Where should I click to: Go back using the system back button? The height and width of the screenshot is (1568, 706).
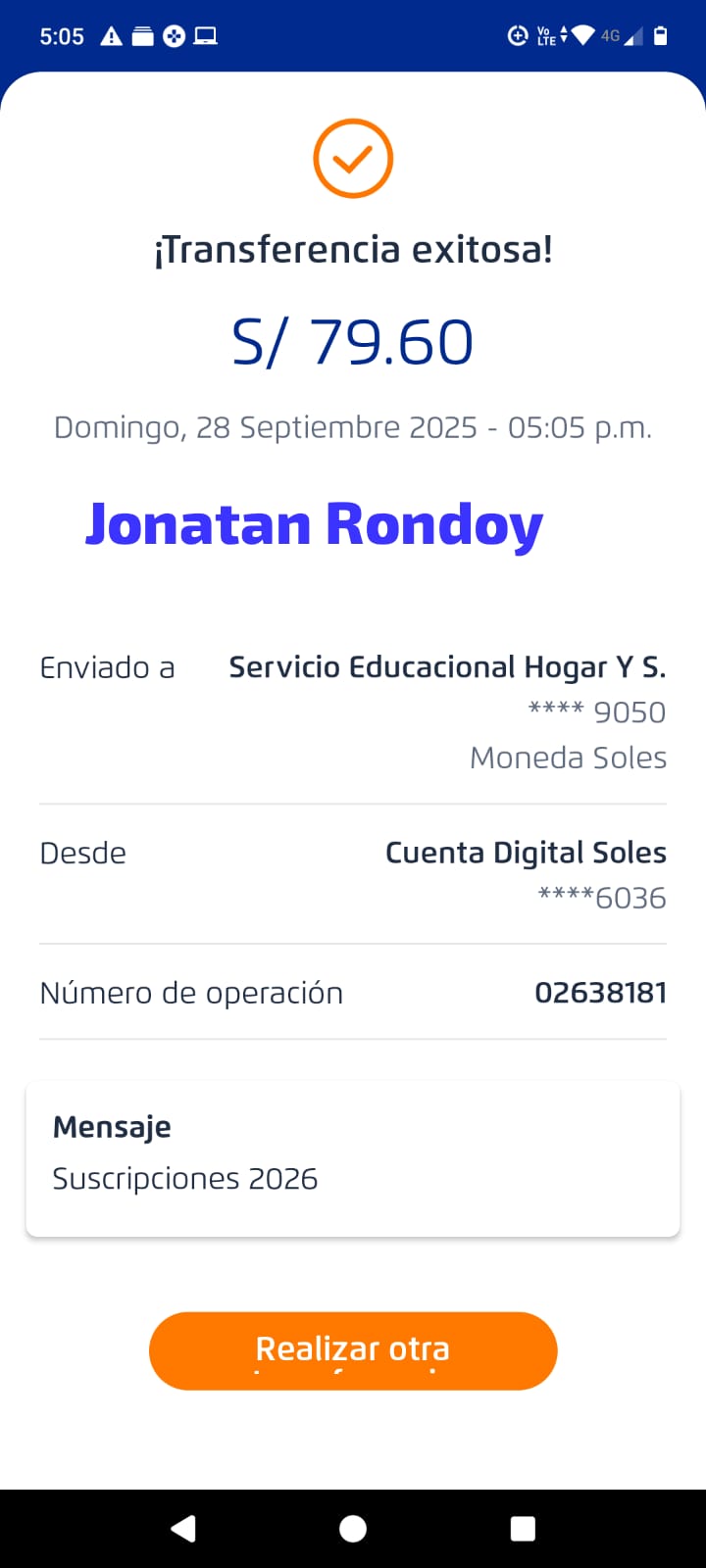click(x=183, y=1529)
